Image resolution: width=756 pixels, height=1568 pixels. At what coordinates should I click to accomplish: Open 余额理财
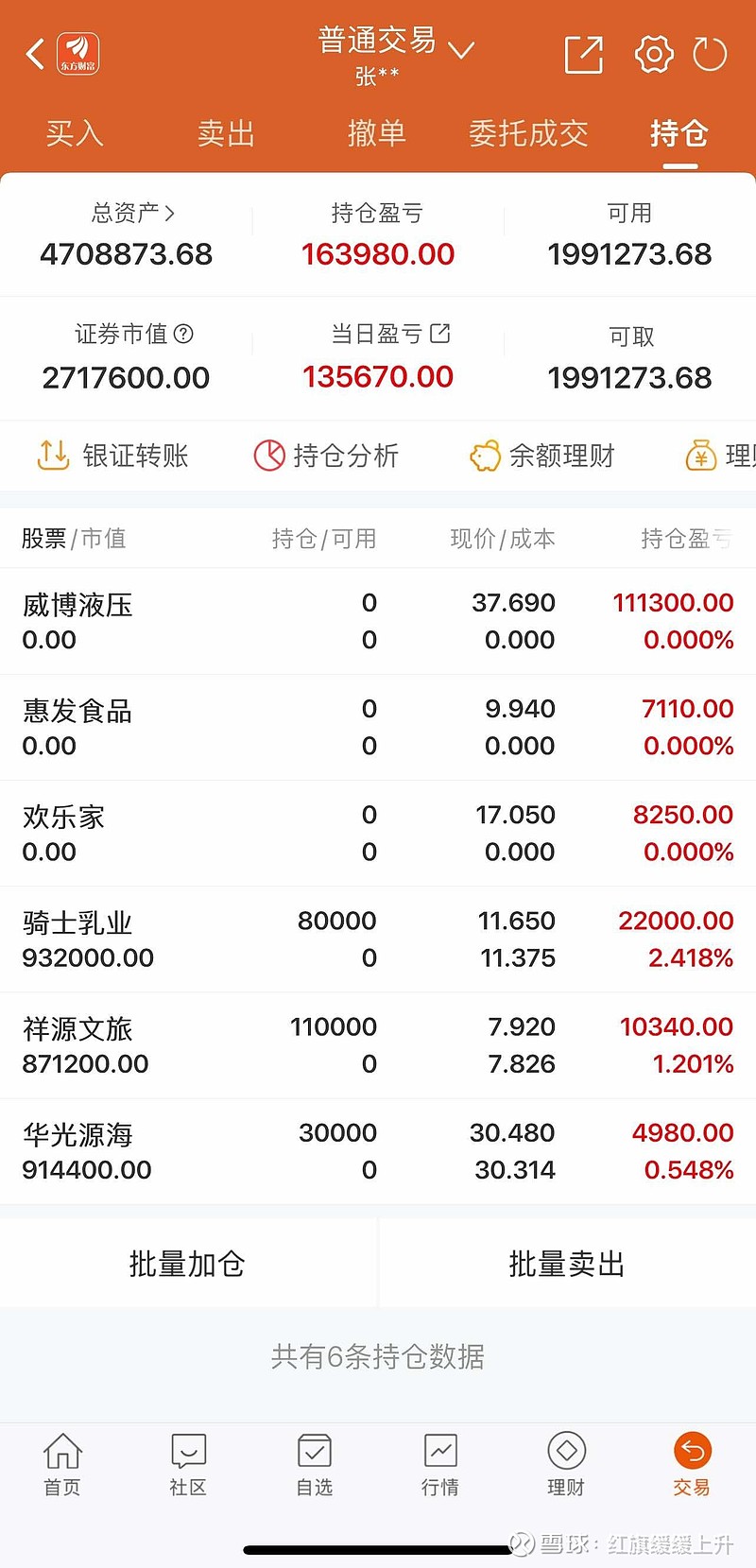click(x=542, y=456)
